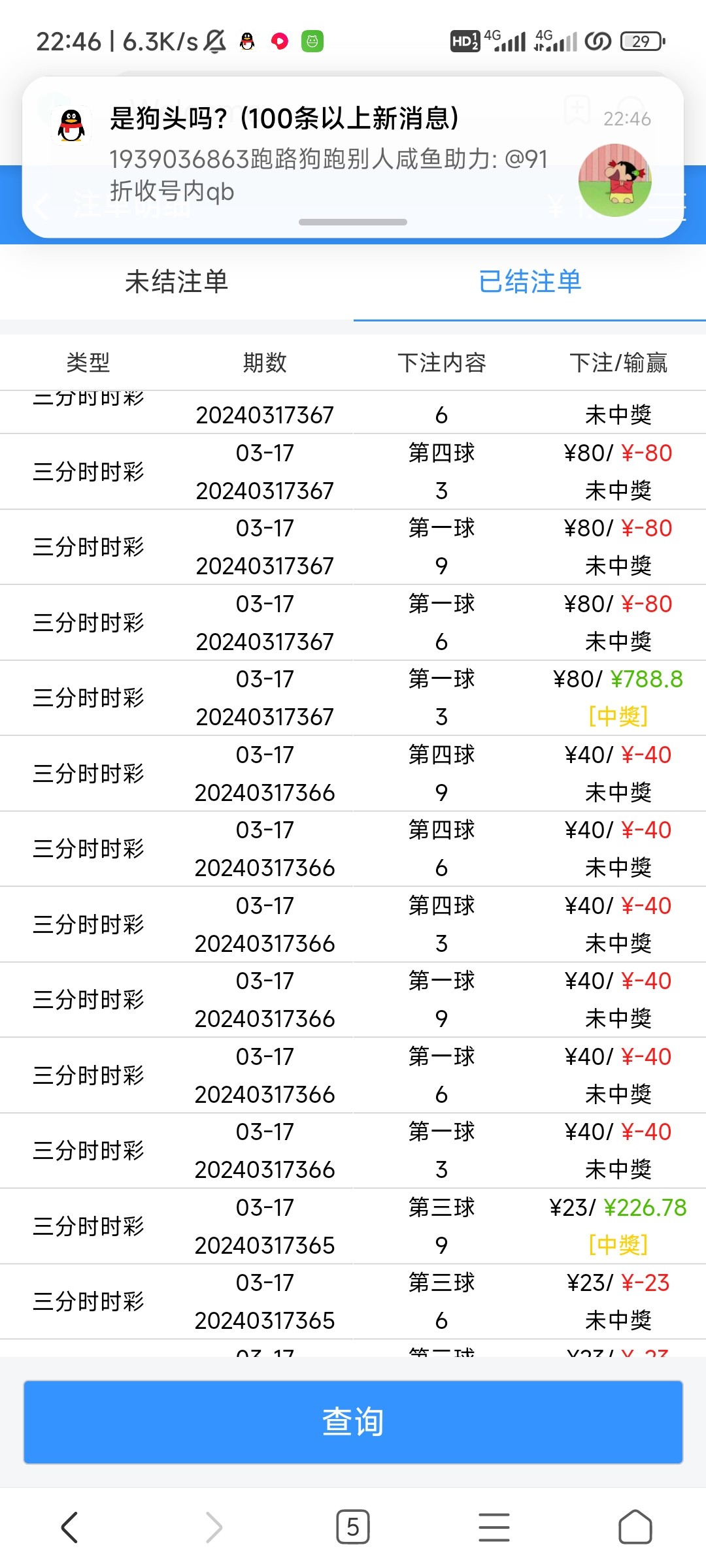Go back in the browser
Viewport: 706px width, 1568px height.
(x=69, y=1527)
